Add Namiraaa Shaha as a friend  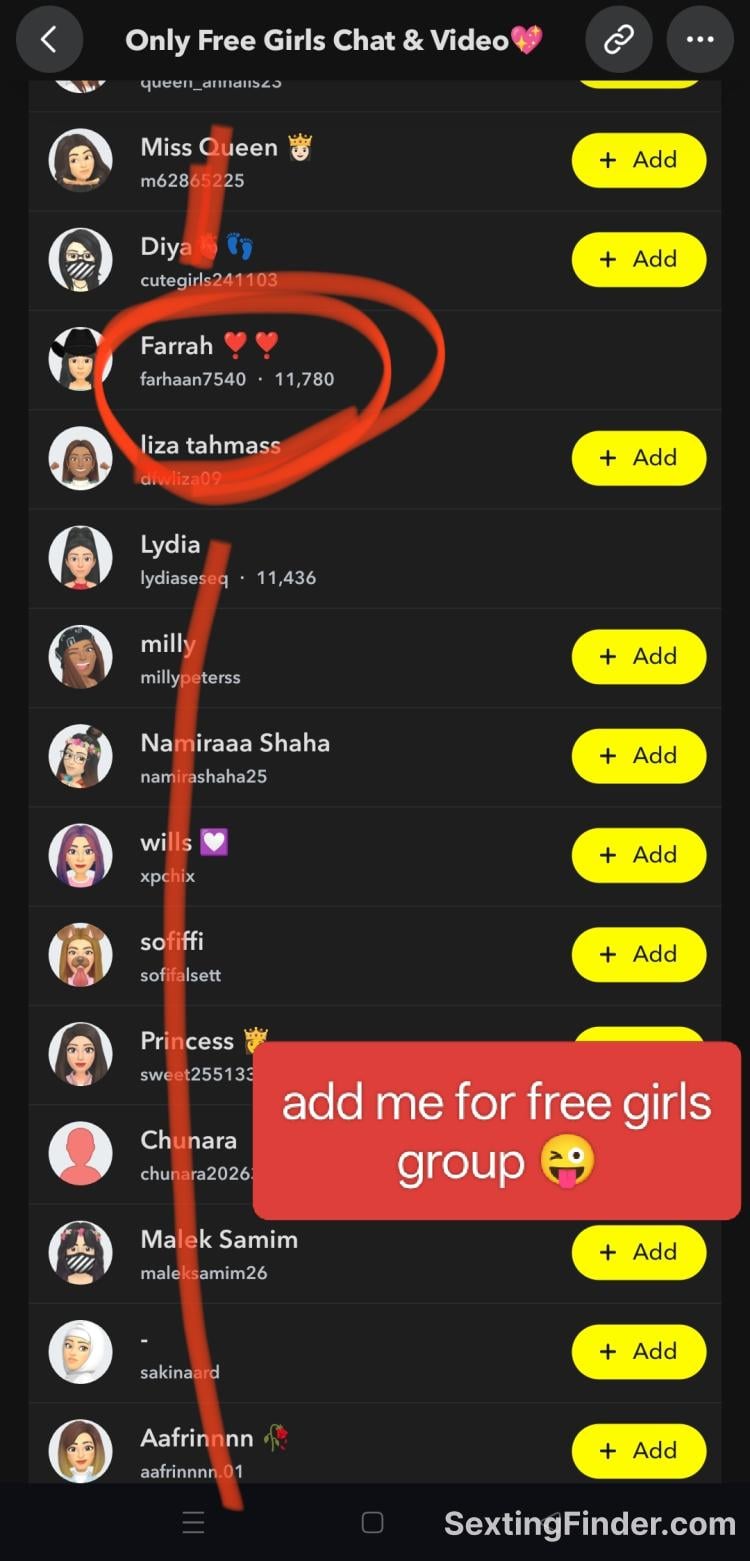coord(638,756)
